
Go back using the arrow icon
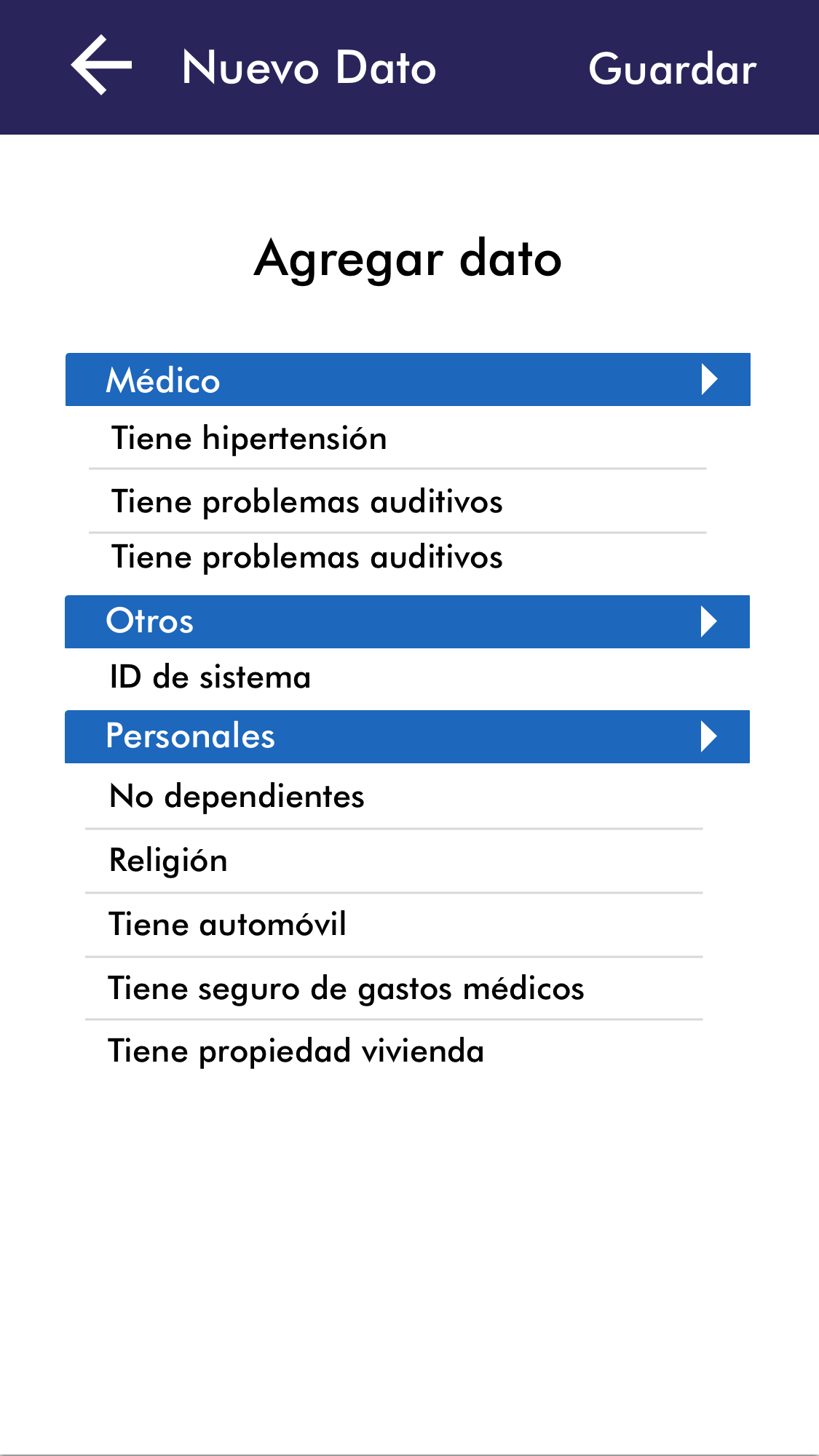tap(101, 66)
